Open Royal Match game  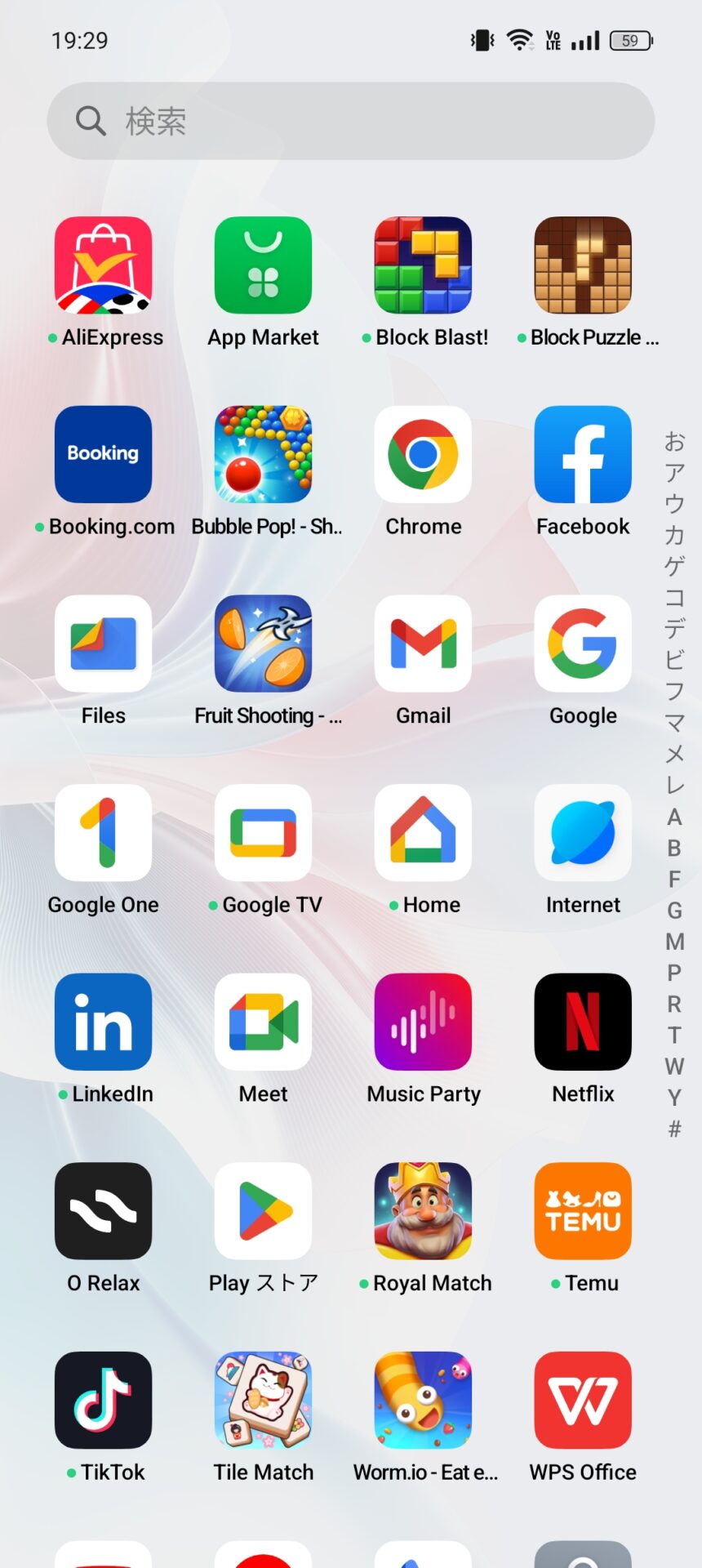tap(423, 1212)
